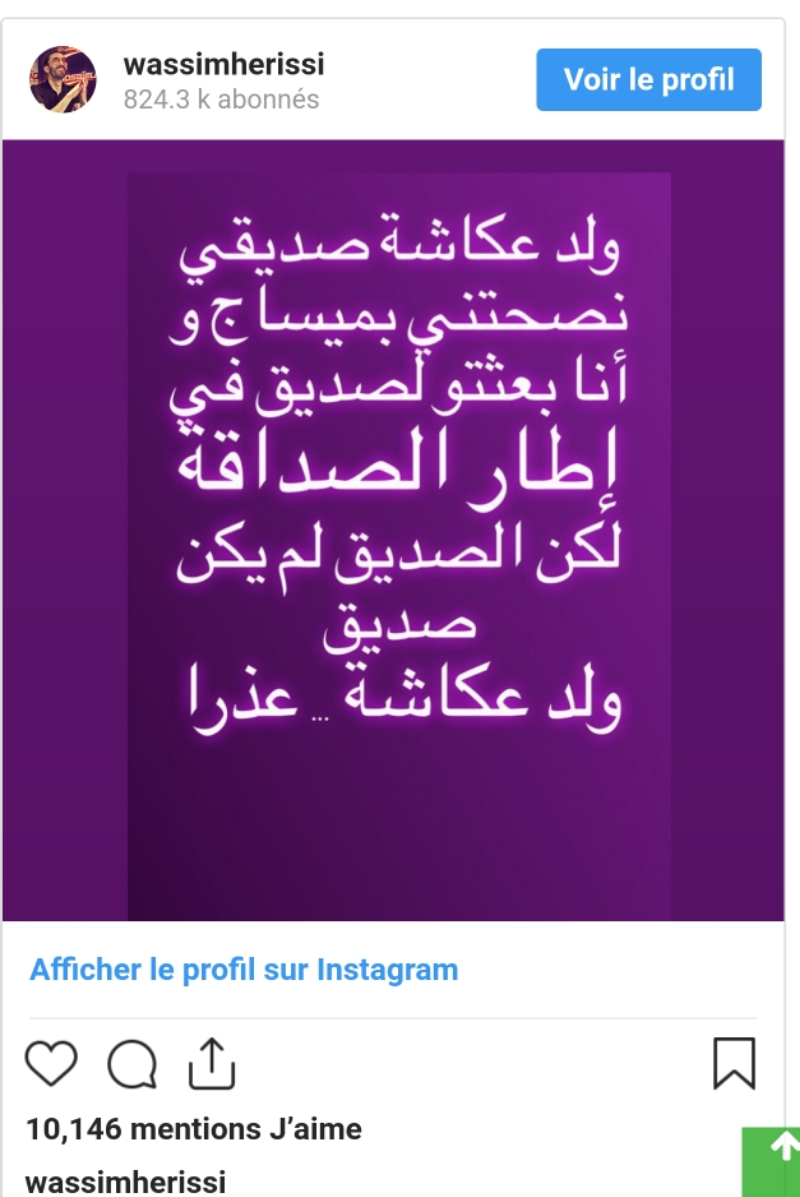Open comments with the speech bubble
This screenshot has height=1197, width=800.
[x=132, y=1064]
